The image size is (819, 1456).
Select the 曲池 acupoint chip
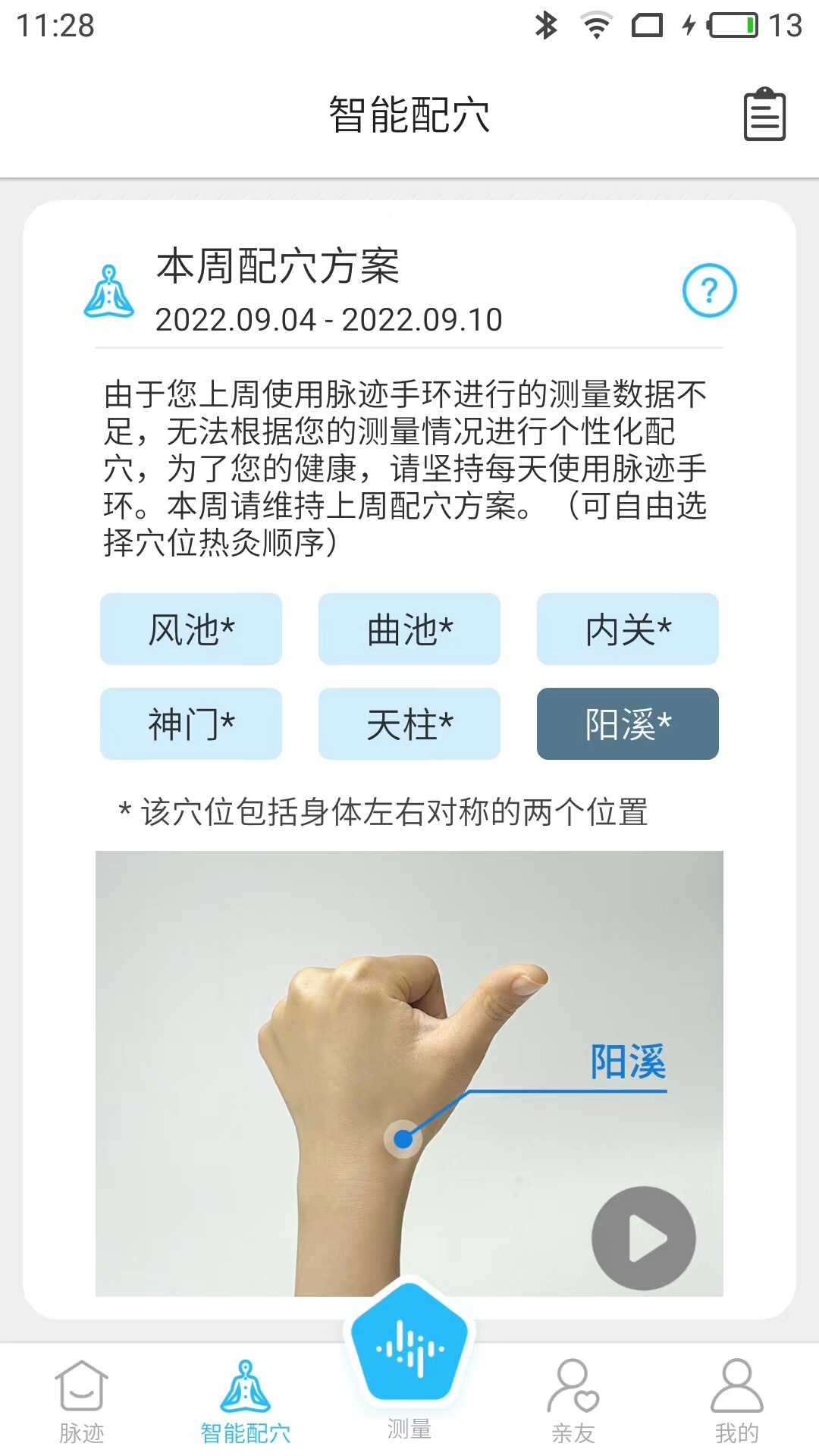pos(409,629)
